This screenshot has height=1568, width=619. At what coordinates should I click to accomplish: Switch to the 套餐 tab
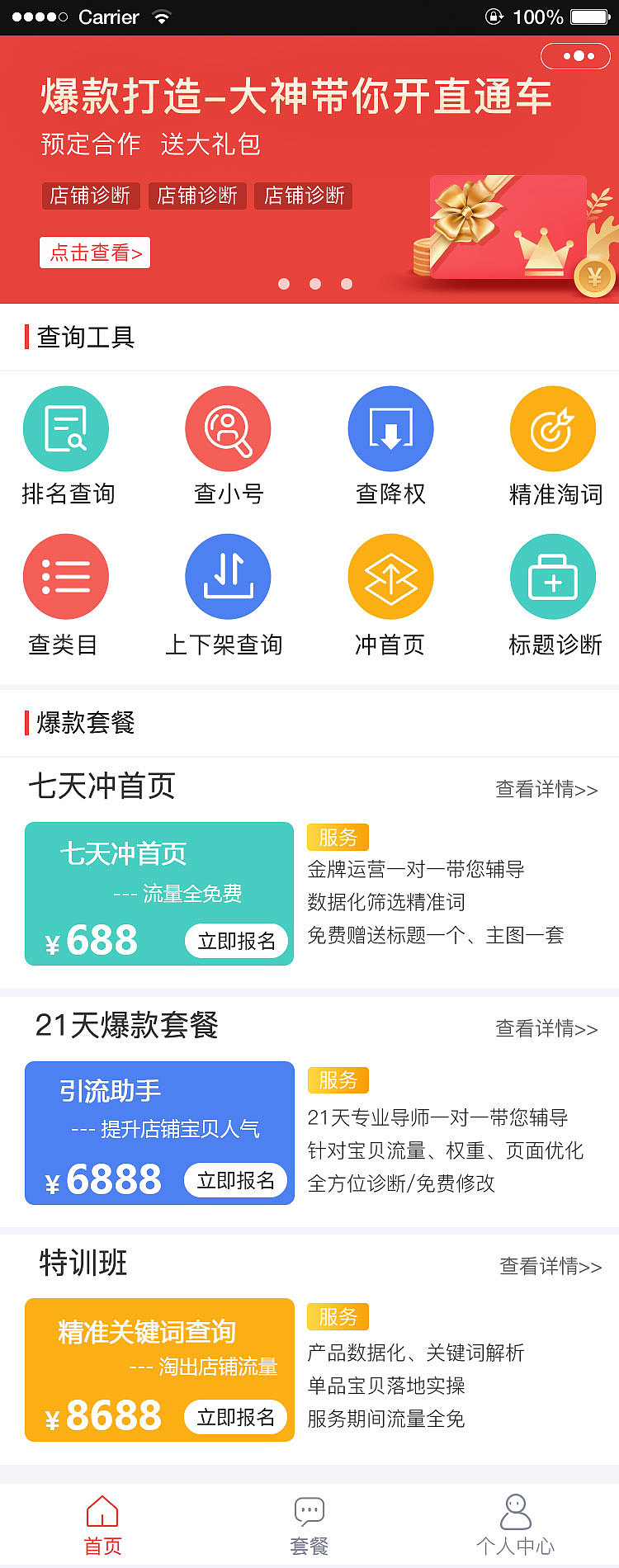(309, 1523)
